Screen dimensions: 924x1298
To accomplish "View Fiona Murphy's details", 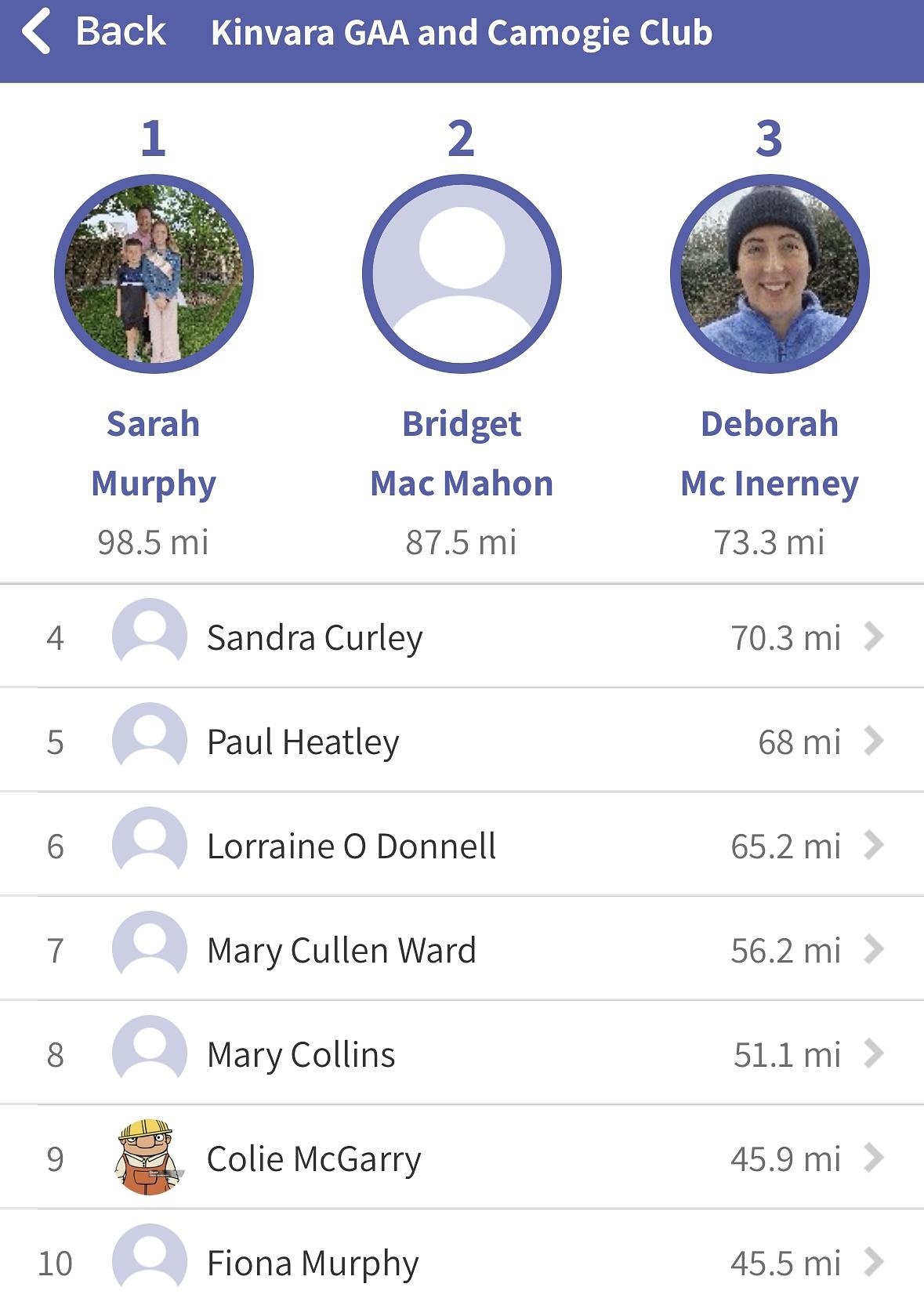I will 462,1254.
